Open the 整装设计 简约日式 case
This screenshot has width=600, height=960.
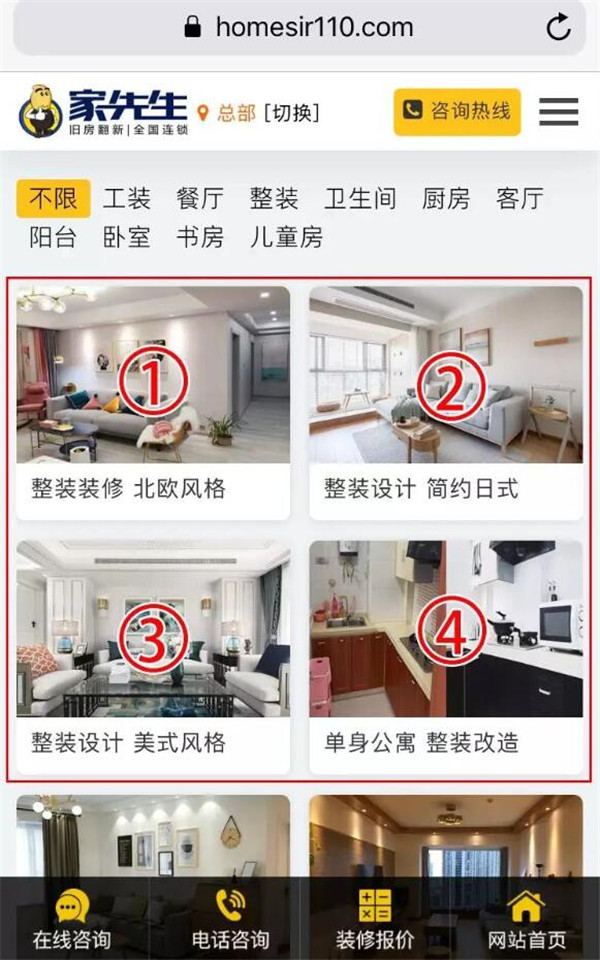(x=446, y=400)
